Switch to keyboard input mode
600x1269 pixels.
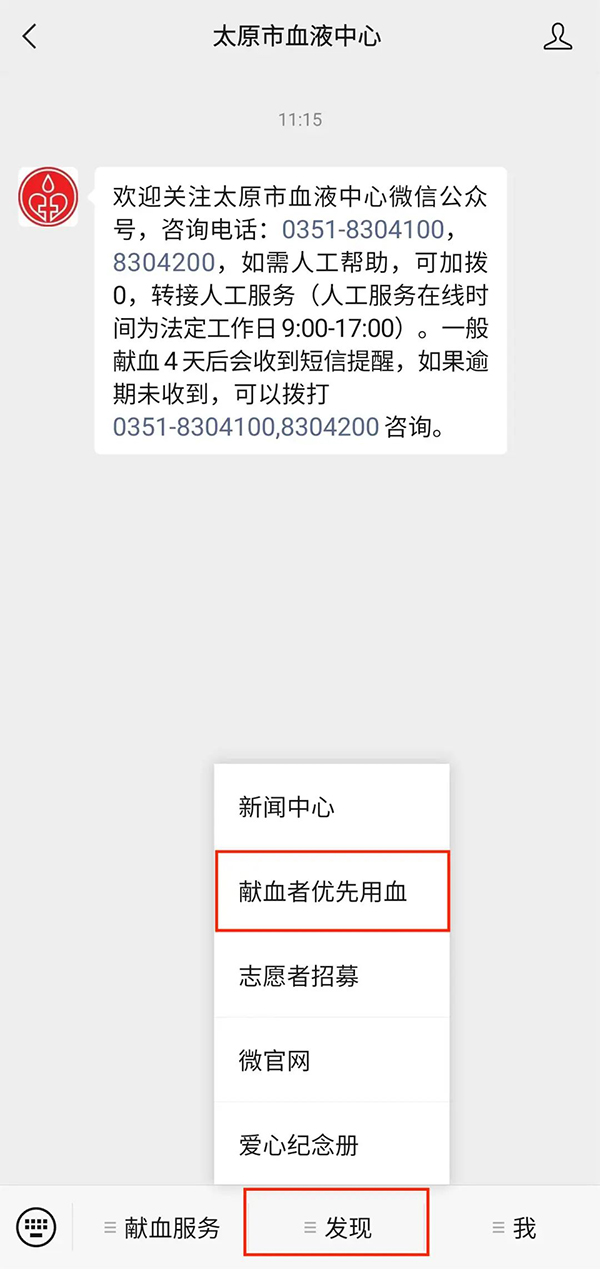click(x=36, y=1226)
